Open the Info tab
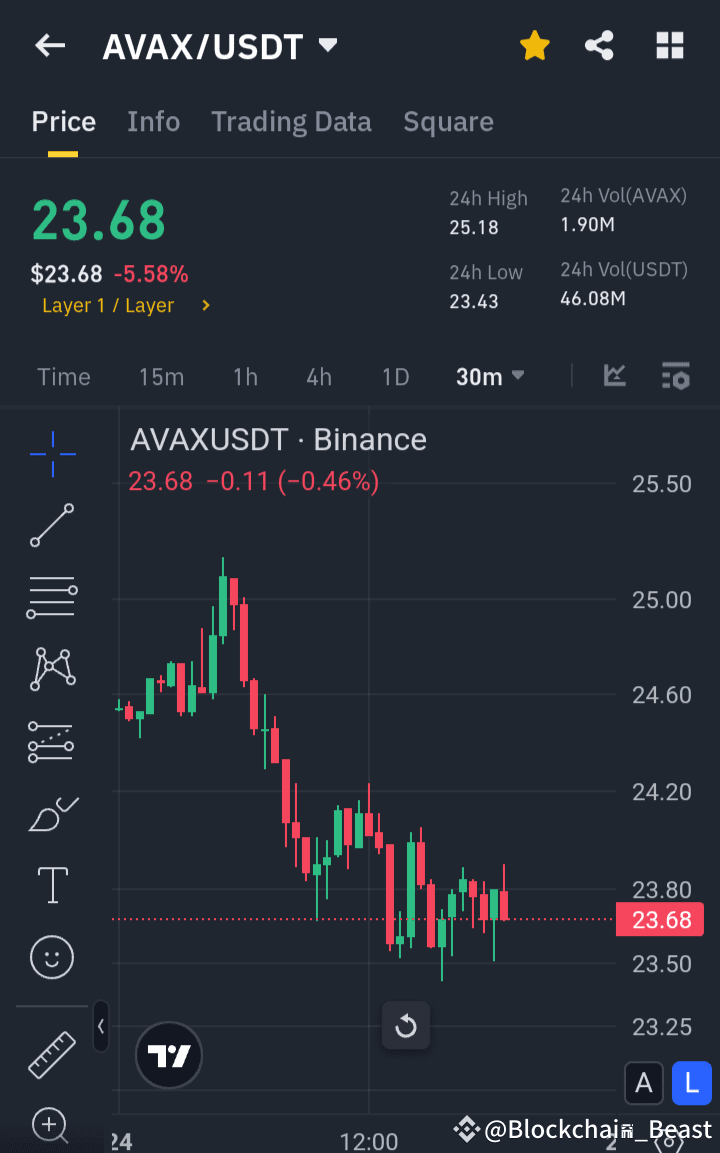Viewport: 720px width, 1153px height. coord(153,121)
